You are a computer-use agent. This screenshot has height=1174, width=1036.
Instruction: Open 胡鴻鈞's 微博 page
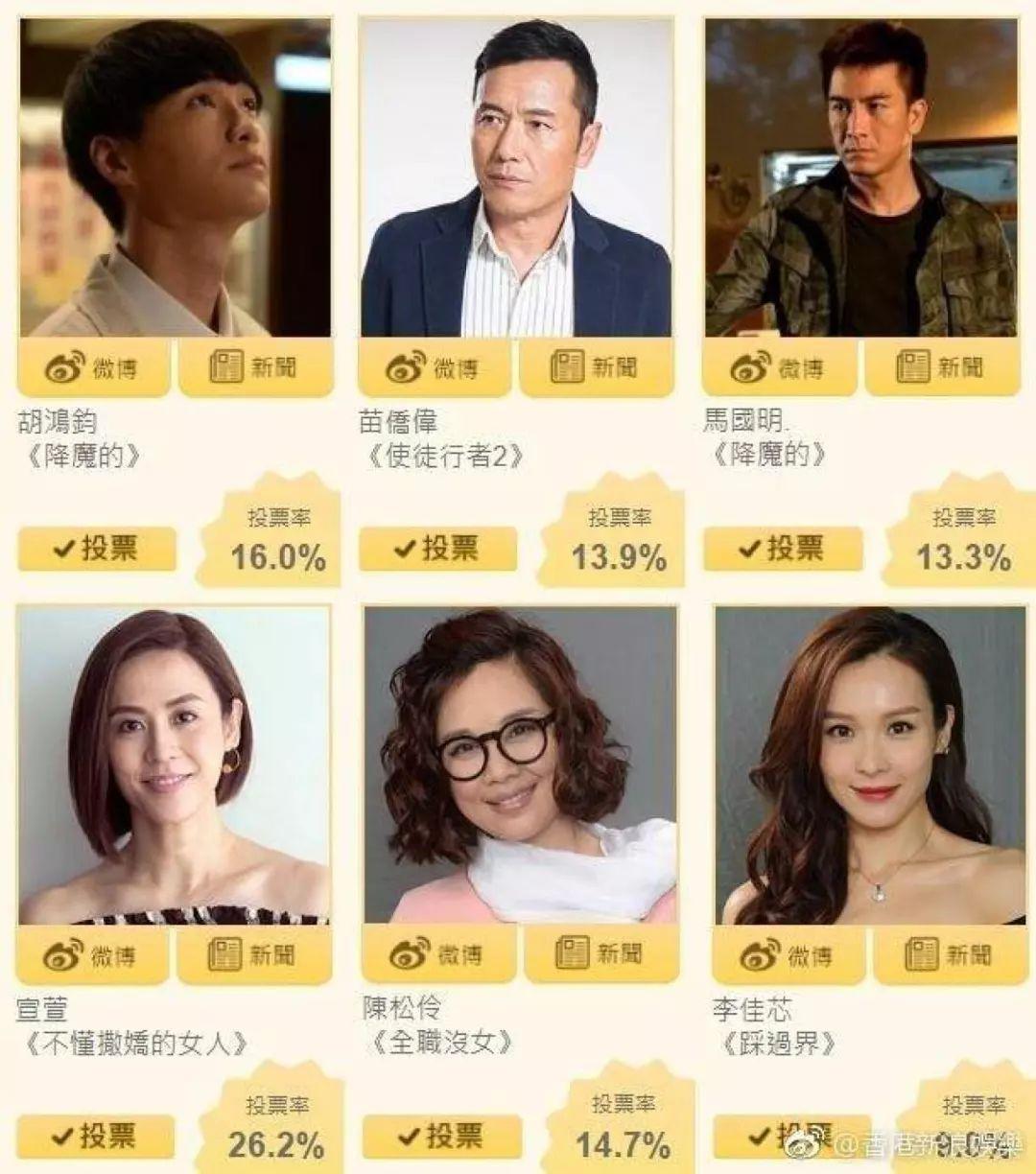click(93, 366)
